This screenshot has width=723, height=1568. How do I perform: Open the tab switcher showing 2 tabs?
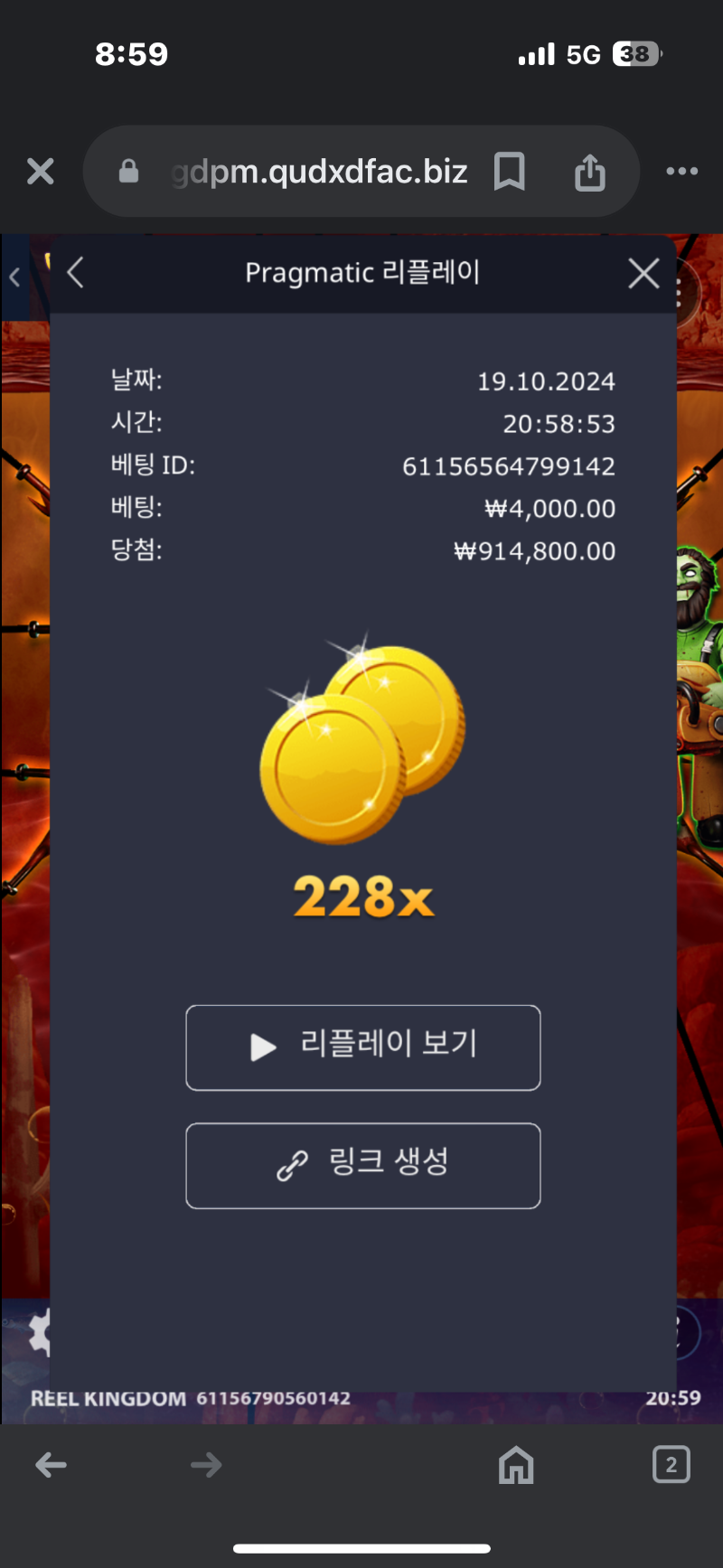[671, 1465]
